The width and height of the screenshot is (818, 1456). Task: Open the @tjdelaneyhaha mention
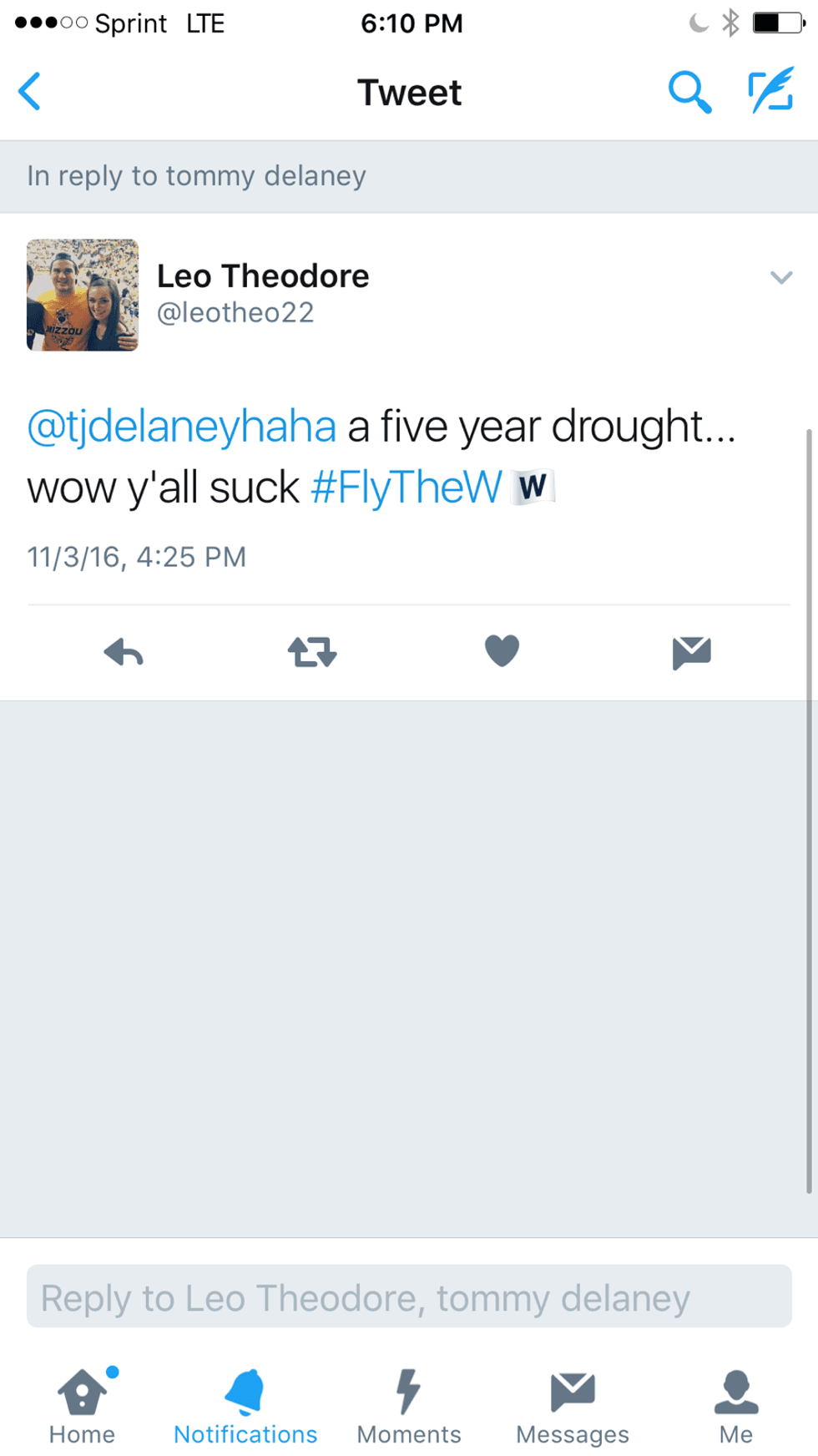(x=182, y=427)
